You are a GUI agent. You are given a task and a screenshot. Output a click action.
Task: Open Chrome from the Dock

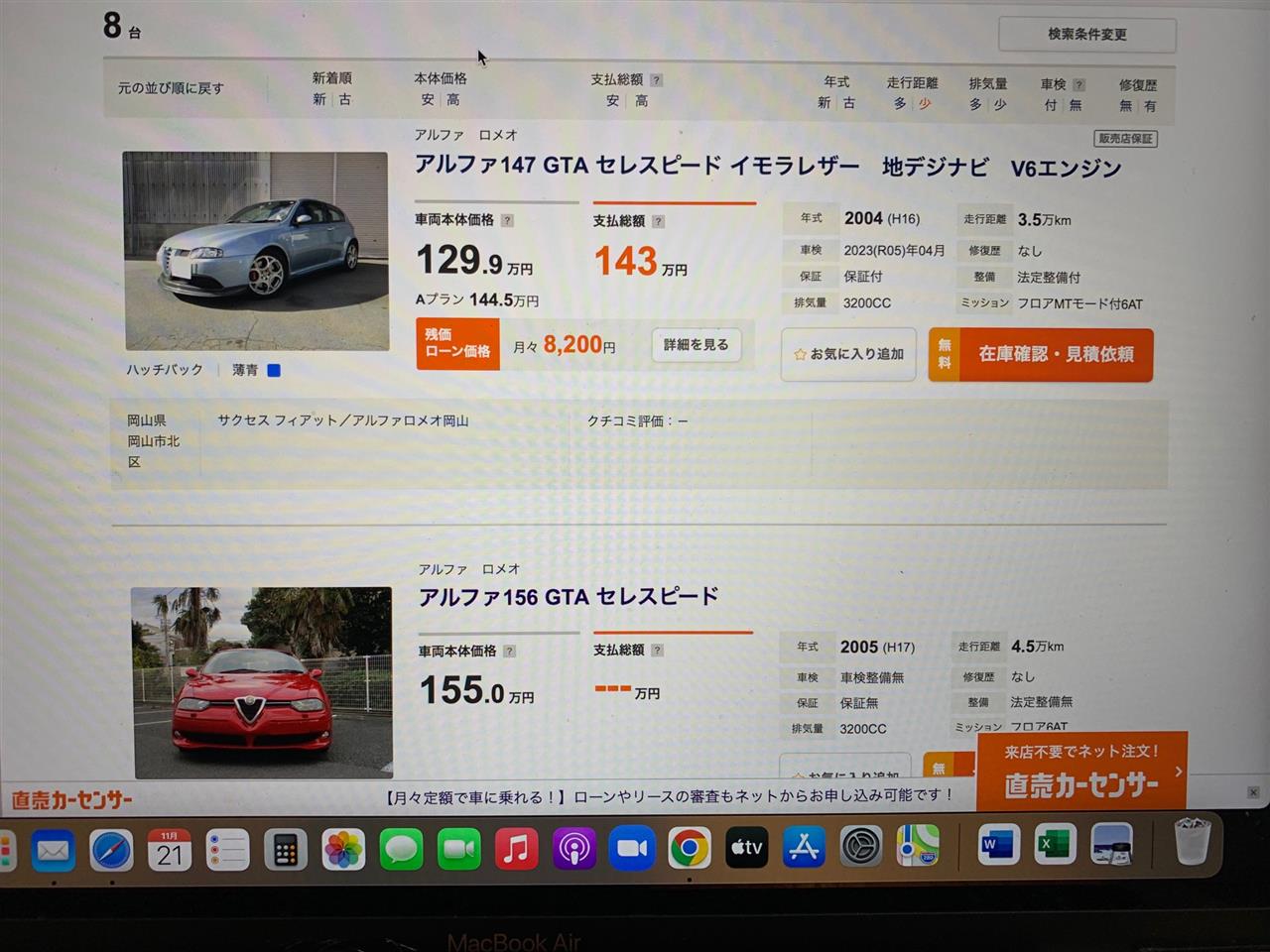[689, 849]
